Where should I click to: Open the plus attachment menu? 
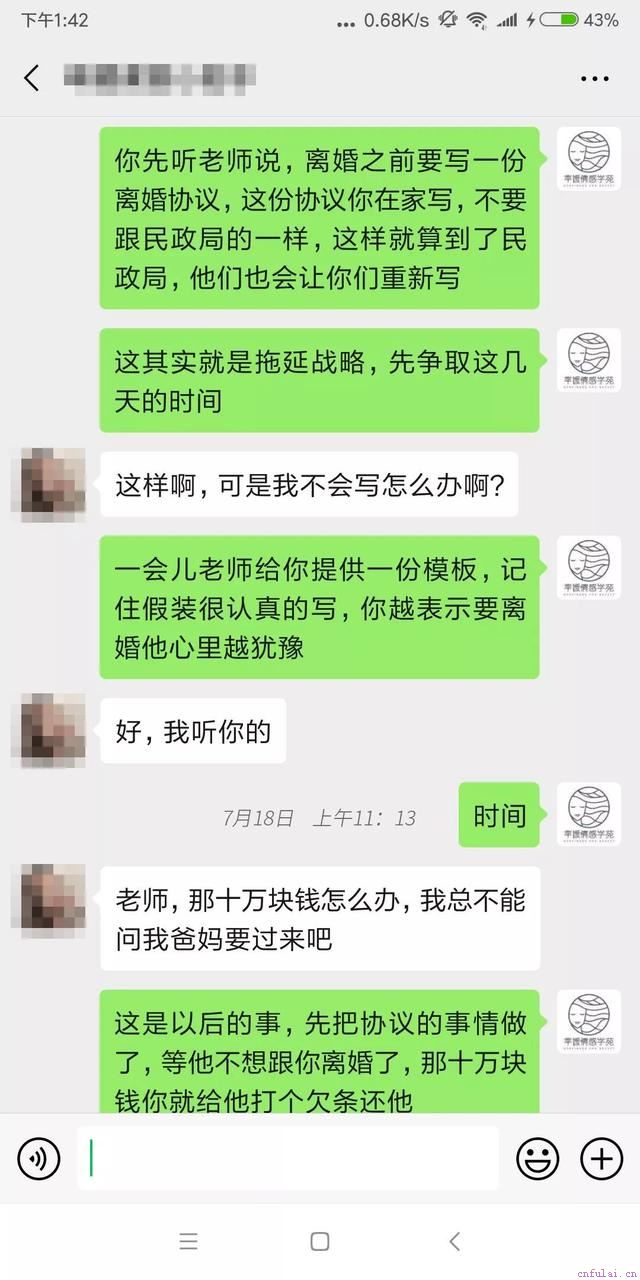(601, 1159)
